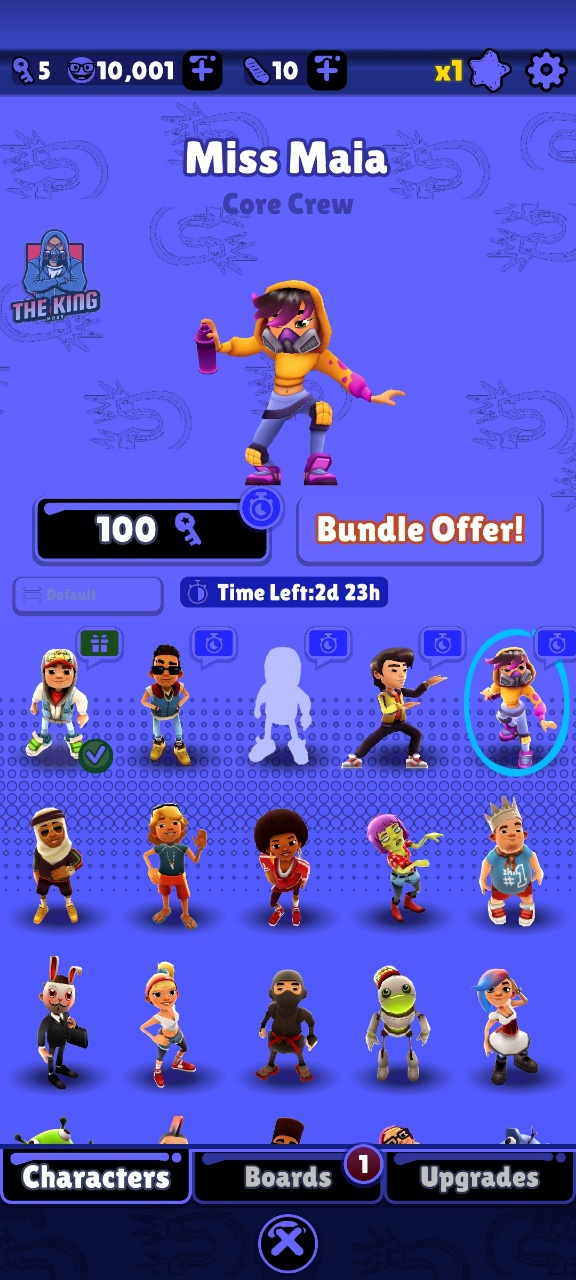Buy Miss Maia for 100 keys
Image resolution: width=576 pixels, height=1280 pixels.
[152, 530]
